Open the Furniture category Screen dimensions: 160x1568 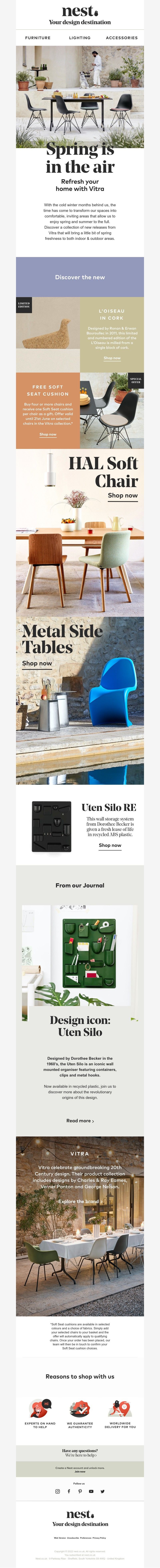click(38, 38)
